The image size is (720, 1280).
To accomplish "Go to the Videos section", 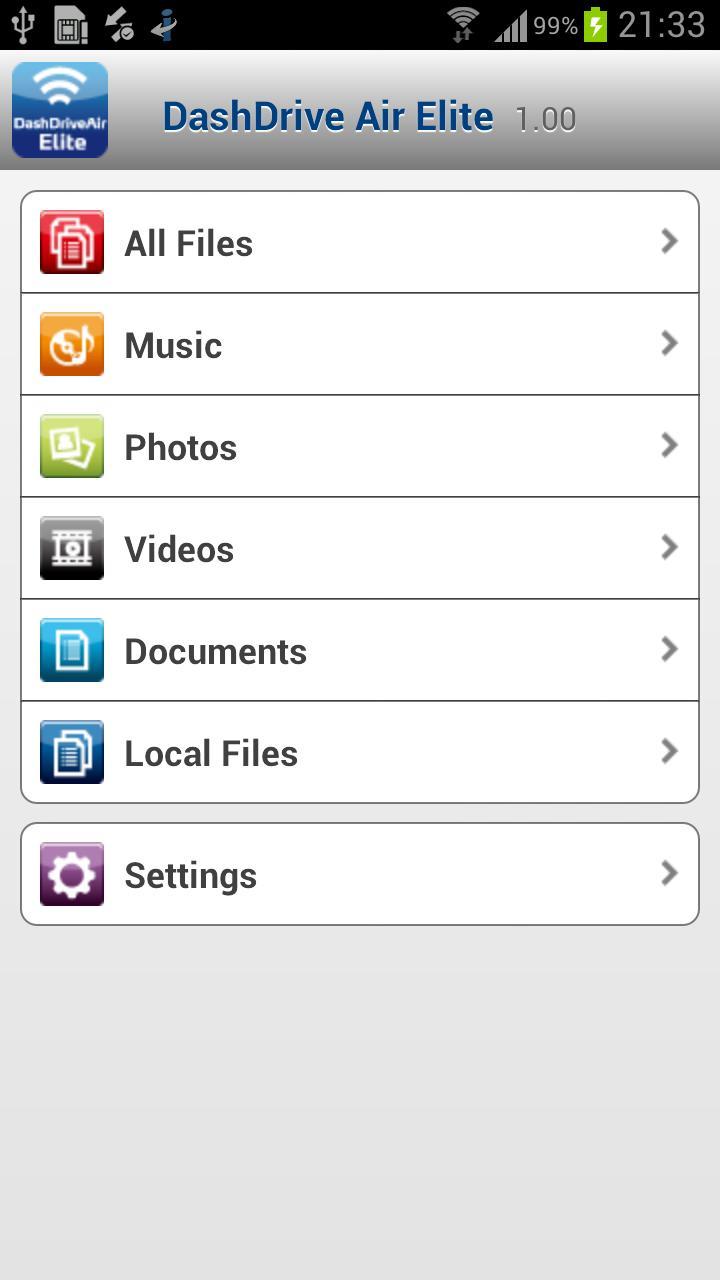I will tap(360, 549).
